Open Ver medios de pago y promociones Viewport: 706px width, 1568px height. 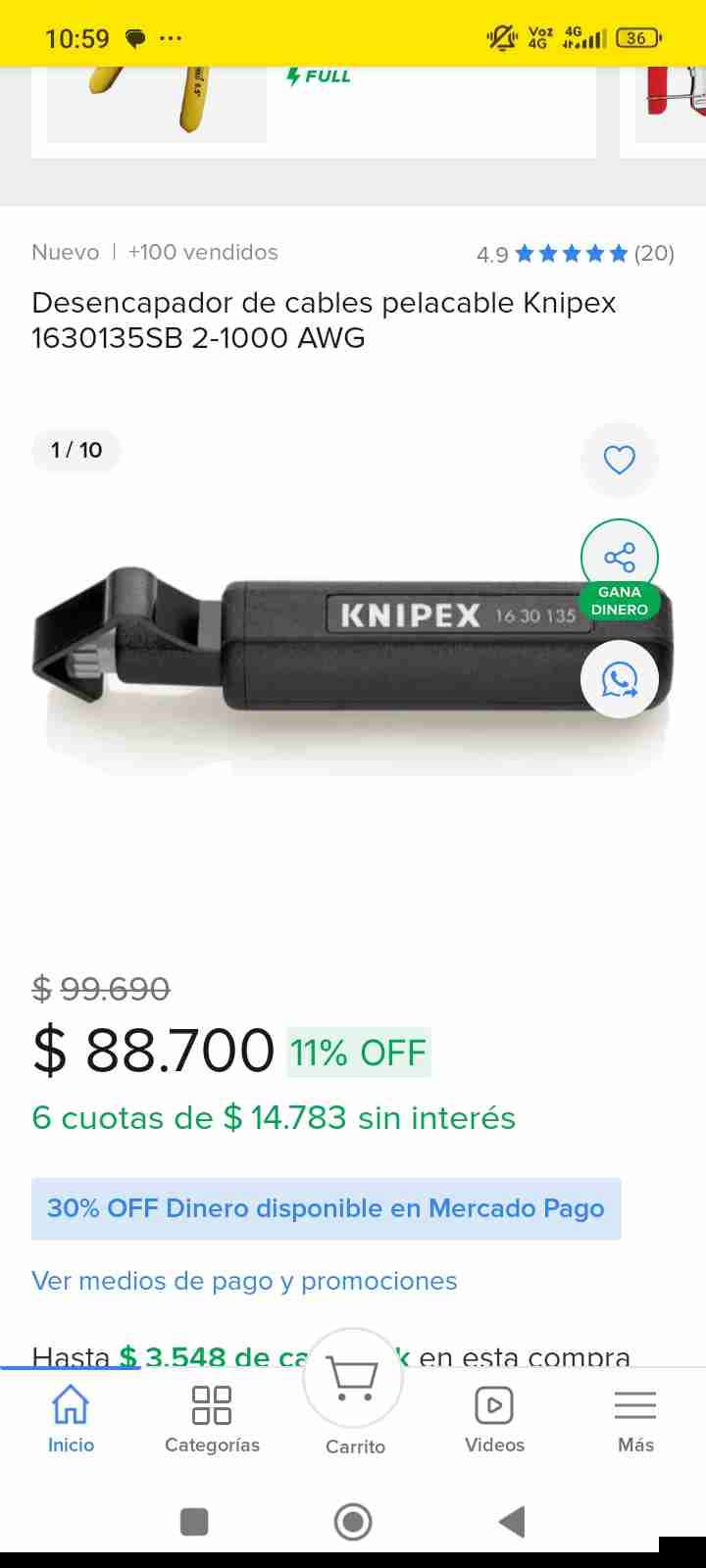(243, 1281)
